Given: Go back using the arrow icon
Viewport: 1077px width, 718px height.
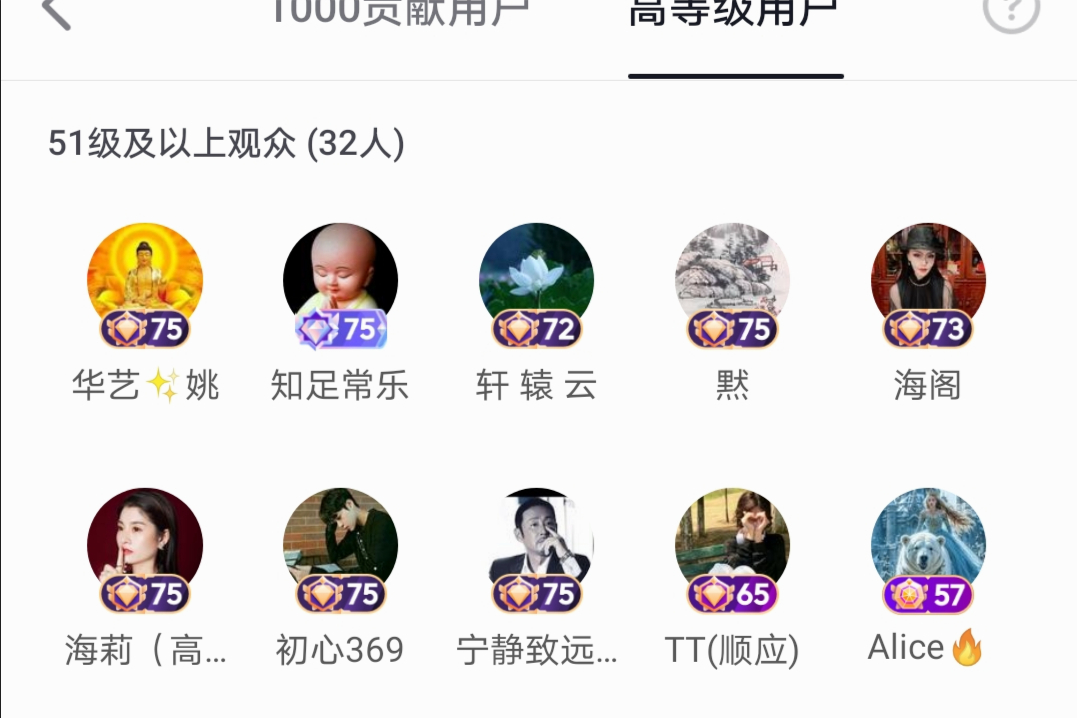Looking at the screenshot, I should [x=55, y=12].
